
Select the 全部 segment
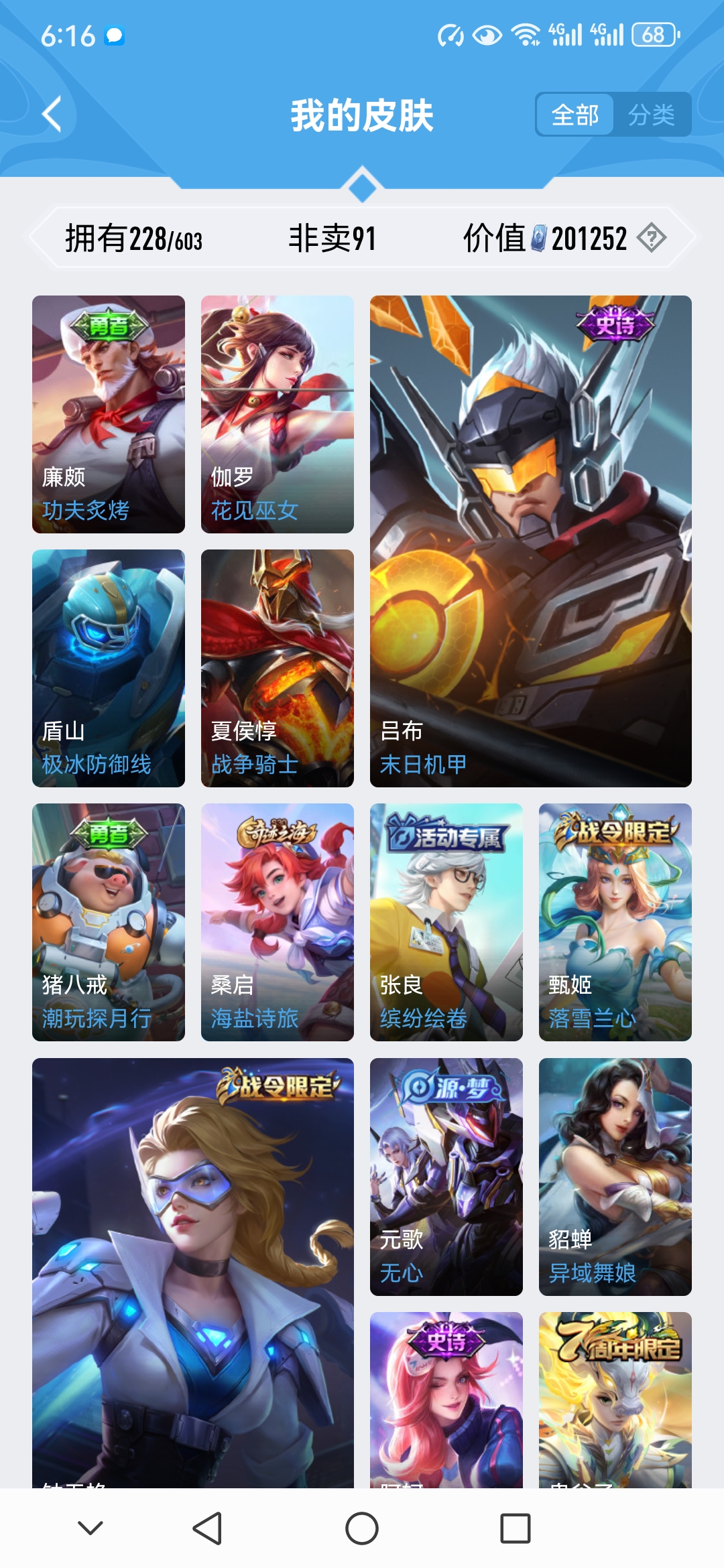tap(575, 115)
